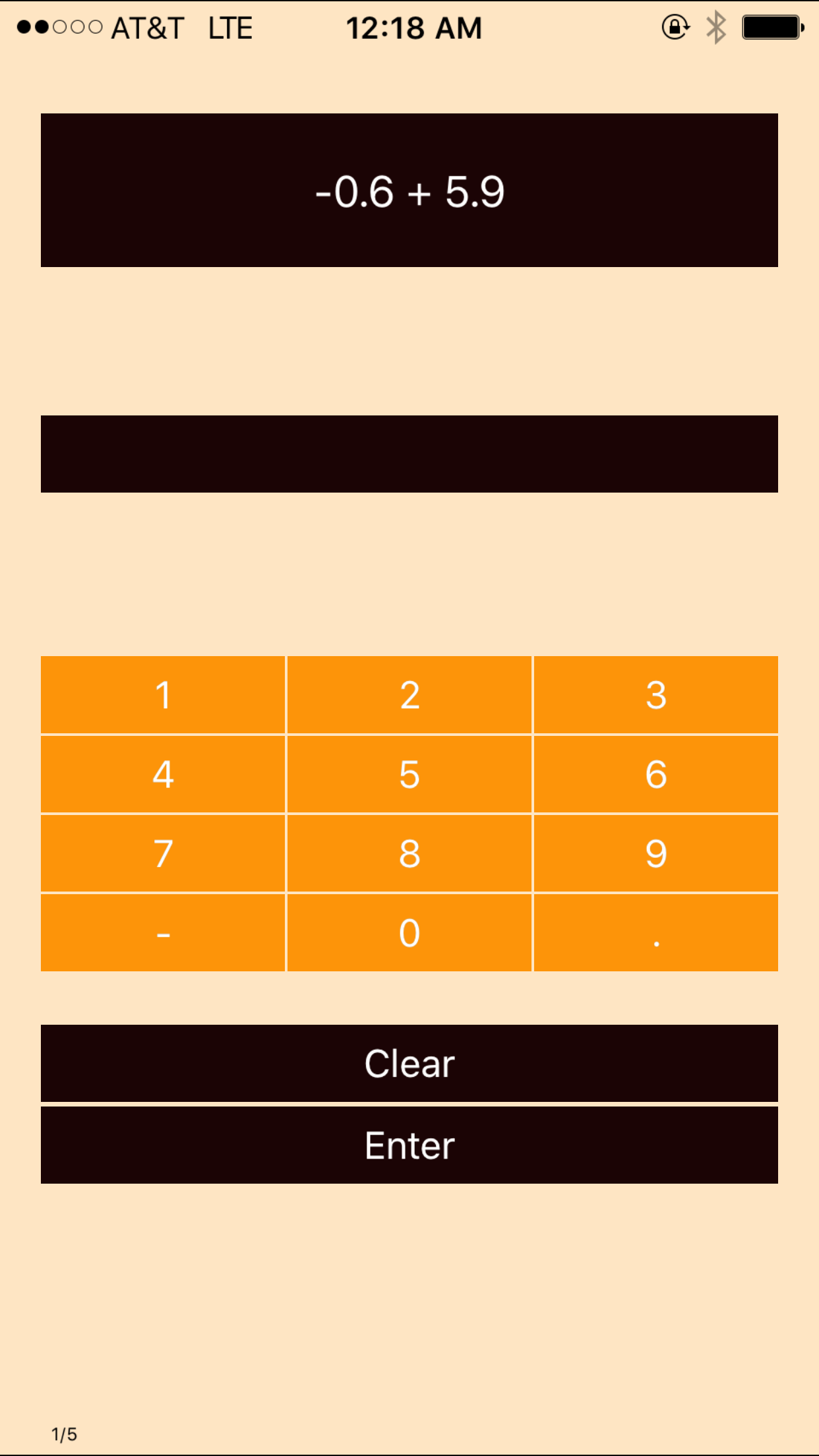The width and height of the screenshot is (819, 1456).
Task: Tap the number 4 key
Action: coord(163,774)
